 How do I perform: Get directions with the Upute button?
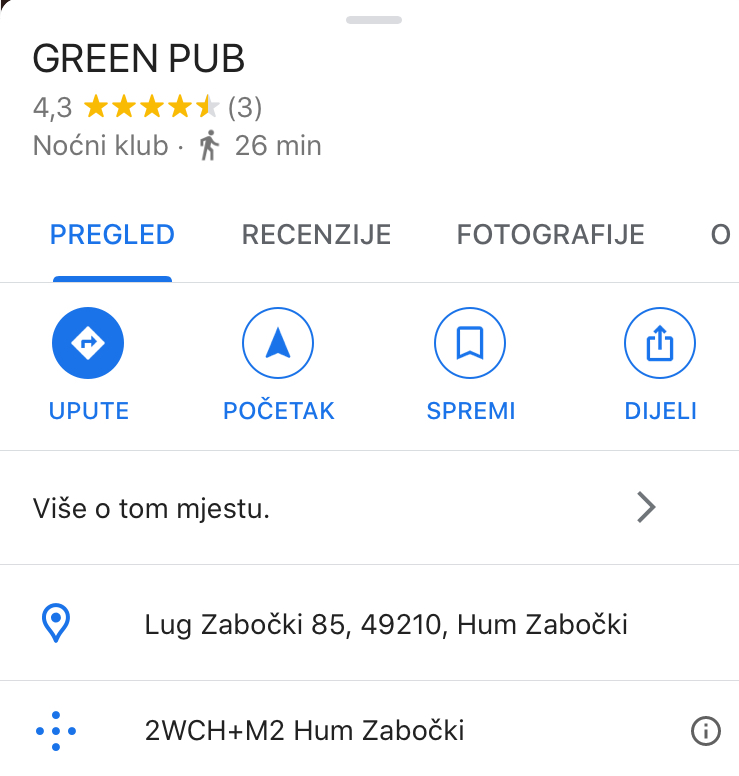click(88, 345)
